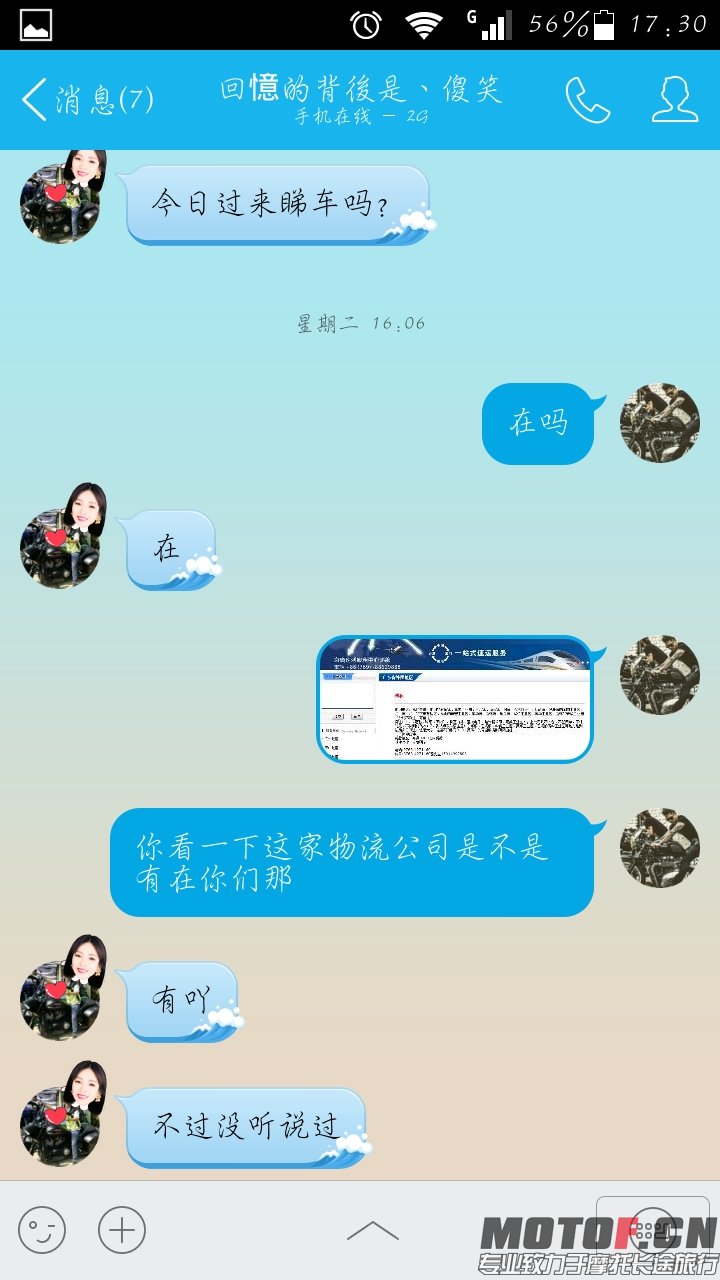The height and width of the screenshot is (1280, 720).
Task: Expand the input panel with the up chevron
Action: 372,1230
